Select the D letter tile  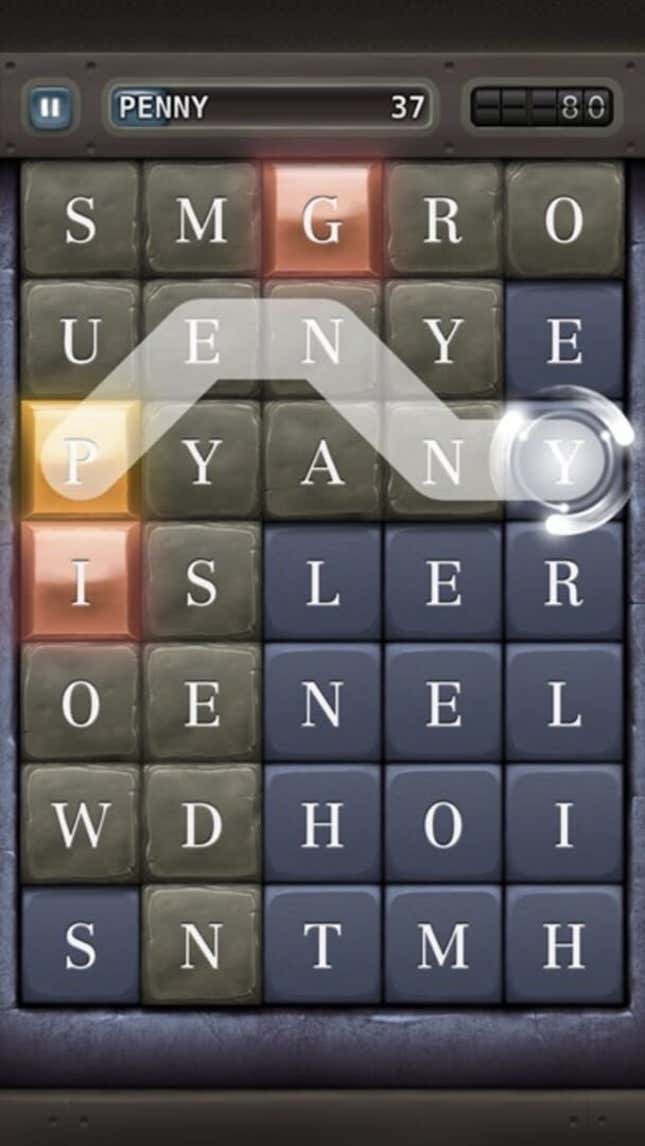201,824
